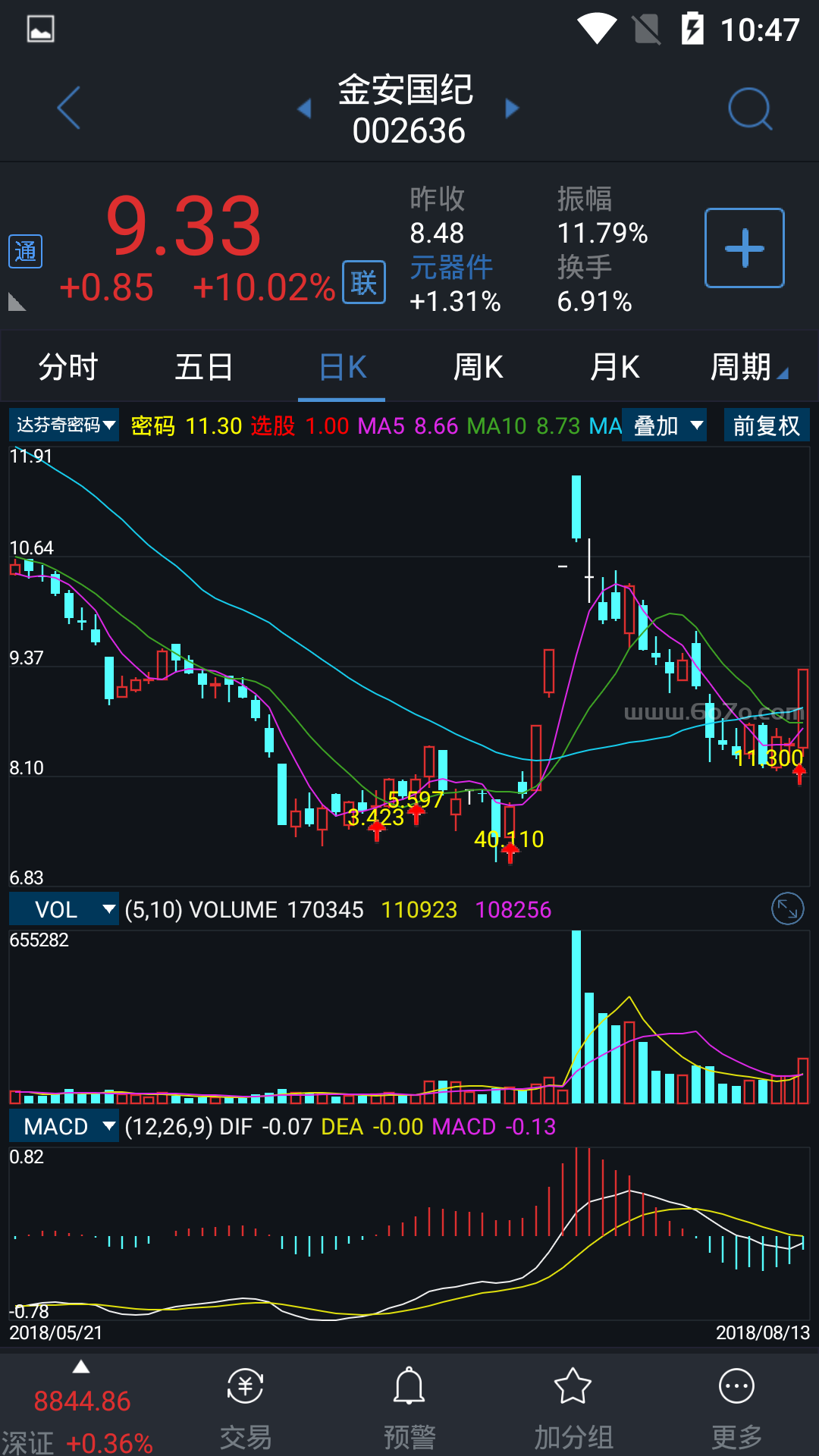Add stock to watchlist with plus button
This screenshot has height=1456, width=819.
(x=744, y=248)
